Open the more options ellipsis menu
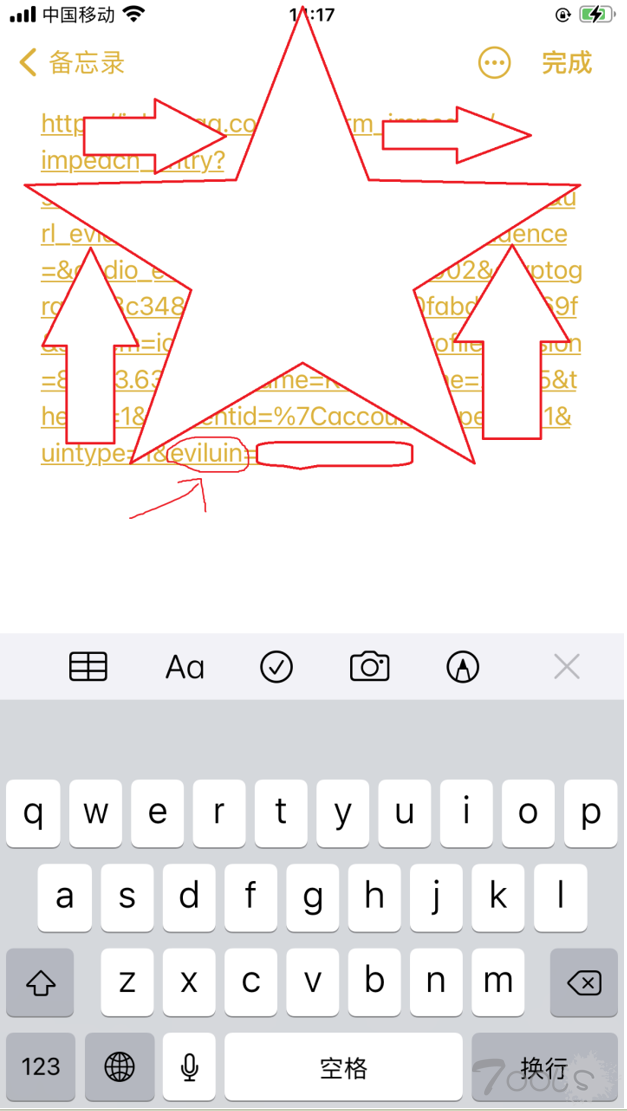This screenshot has height=1111, width=627. [x=495, y=63]
